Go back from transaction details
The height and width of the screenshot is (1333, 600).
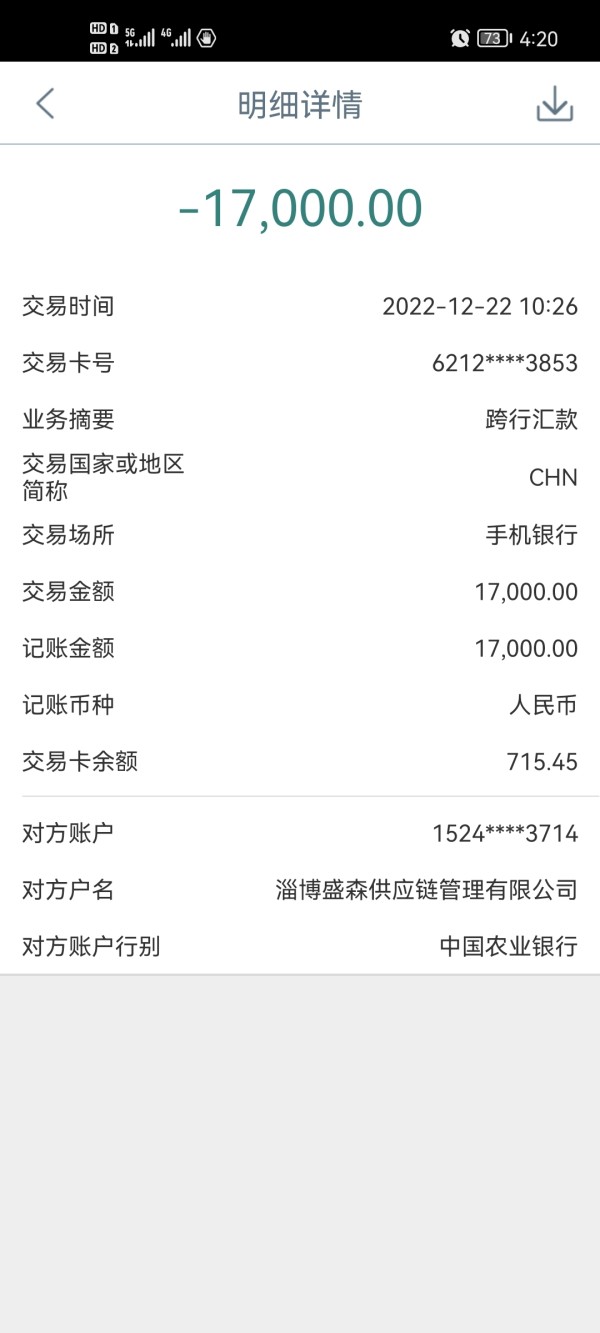[45, 104]
